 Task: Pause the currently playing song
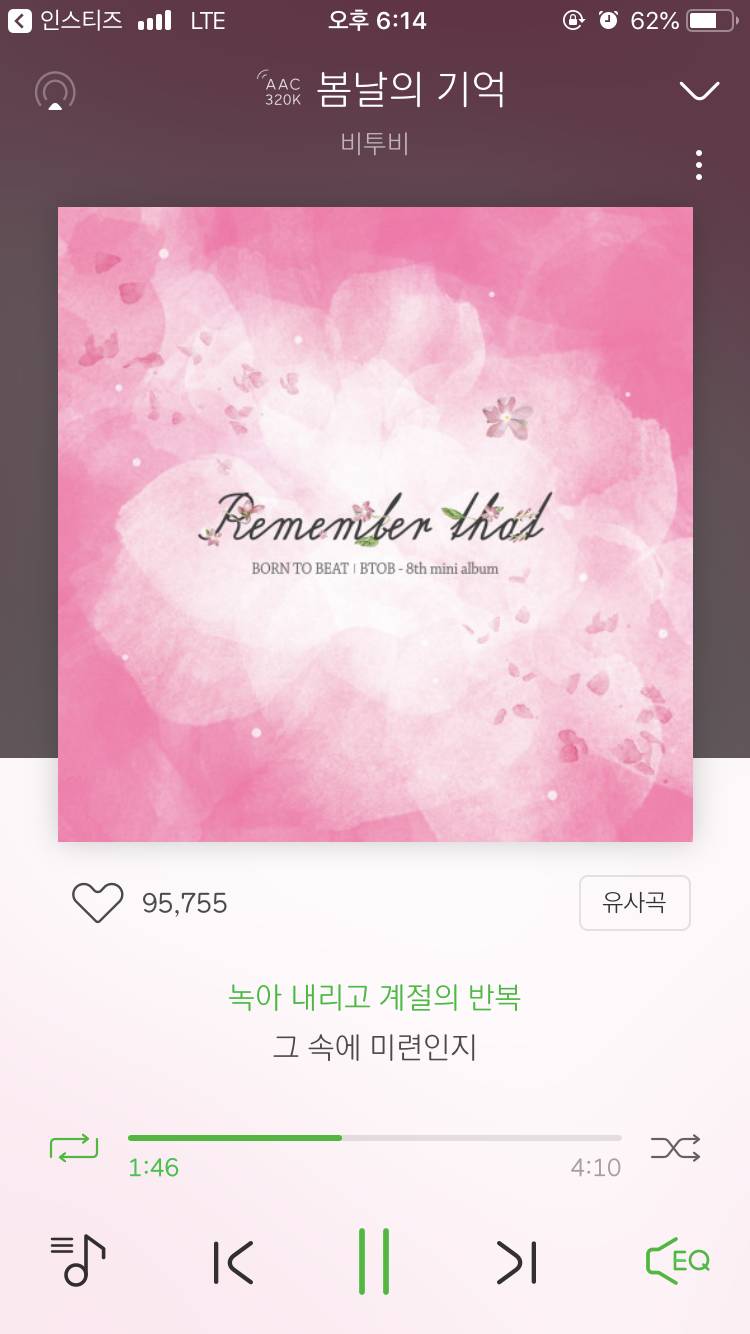[x=374, y=1261]
